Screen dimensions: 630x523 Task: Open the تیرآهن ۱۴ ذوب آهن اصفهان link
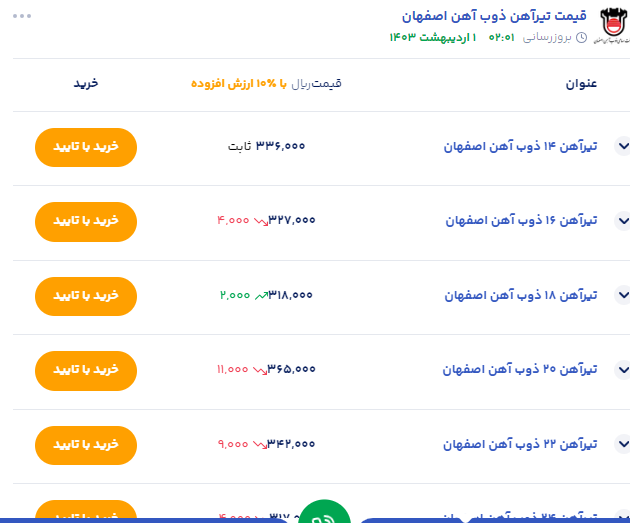point(520,147)
